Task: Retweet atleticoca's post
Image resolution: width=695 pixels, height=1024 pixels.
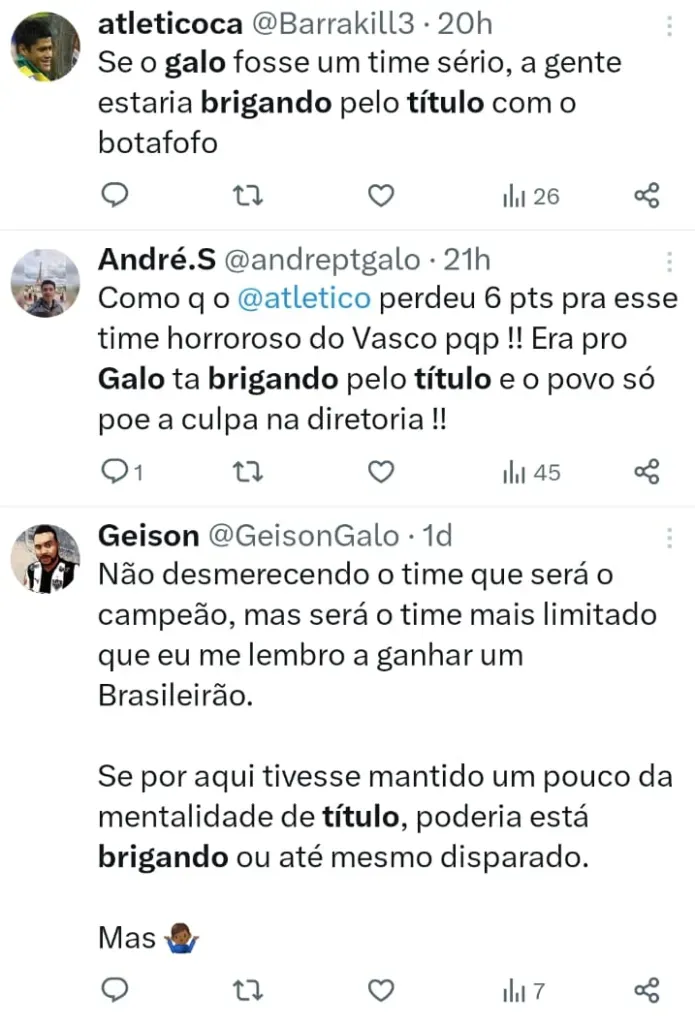Action: click(247, 196)
